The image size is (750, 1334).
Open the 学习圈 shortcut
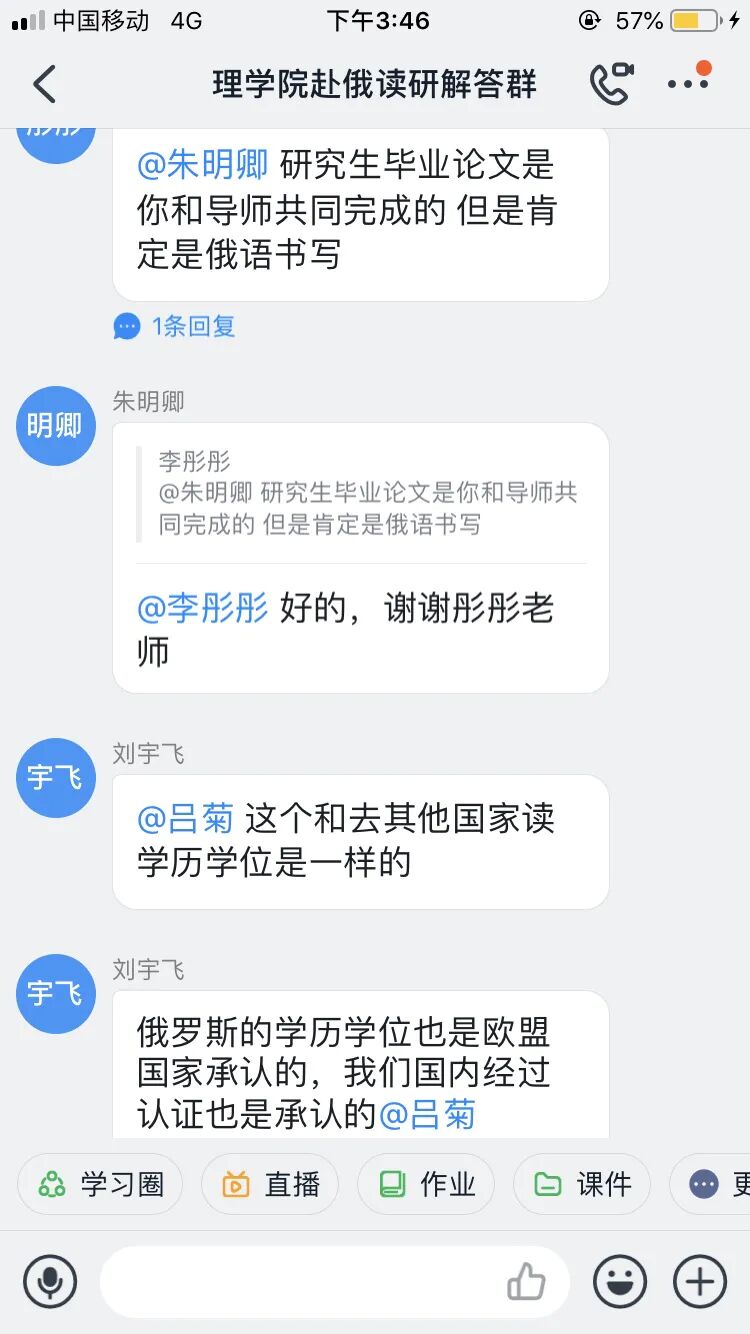(100, 1184)
